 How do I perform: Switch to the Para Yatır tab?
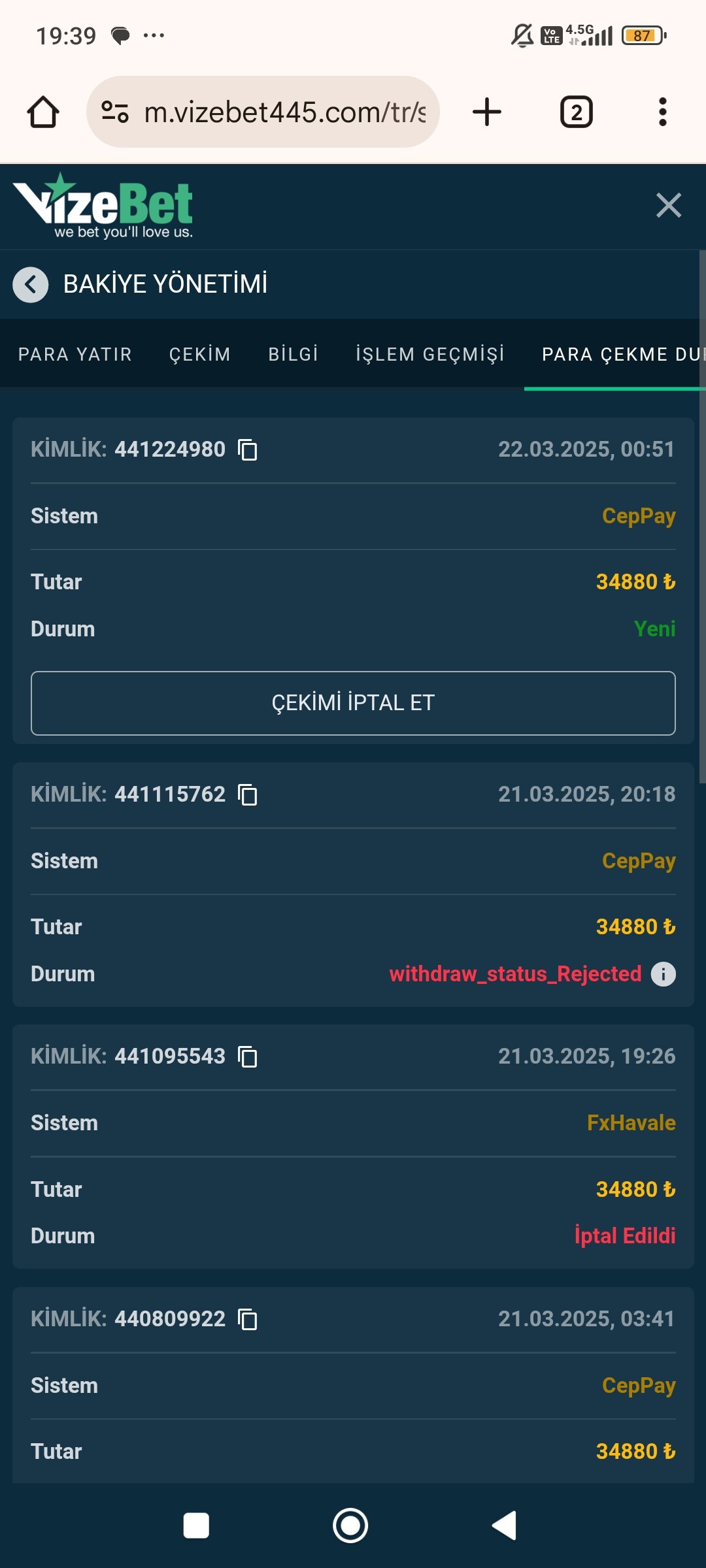[75, 354]
